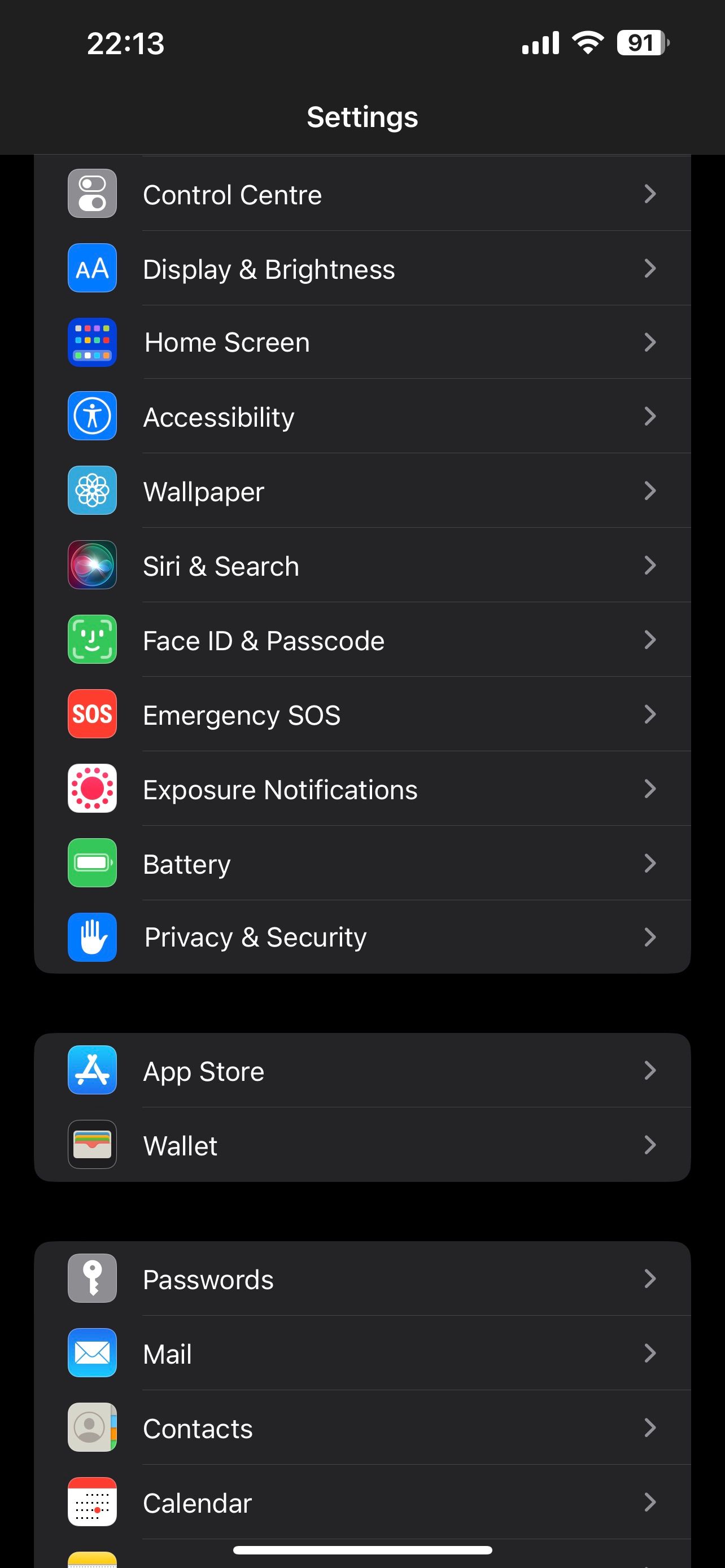Tap the Wallet settings entry

(x=362, y=1145)
